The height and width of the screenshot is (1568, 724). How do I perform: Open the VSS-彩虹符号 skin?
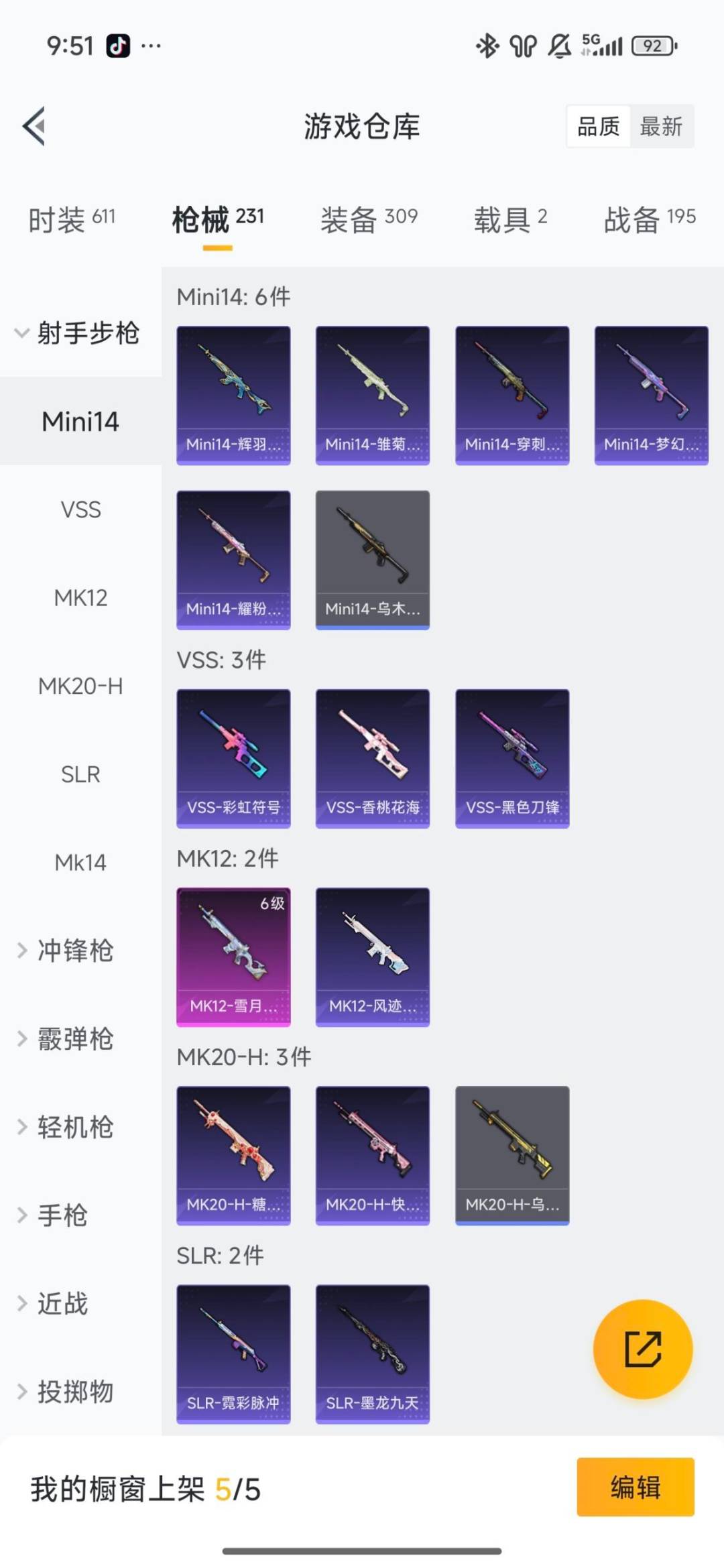coord(233,758)
